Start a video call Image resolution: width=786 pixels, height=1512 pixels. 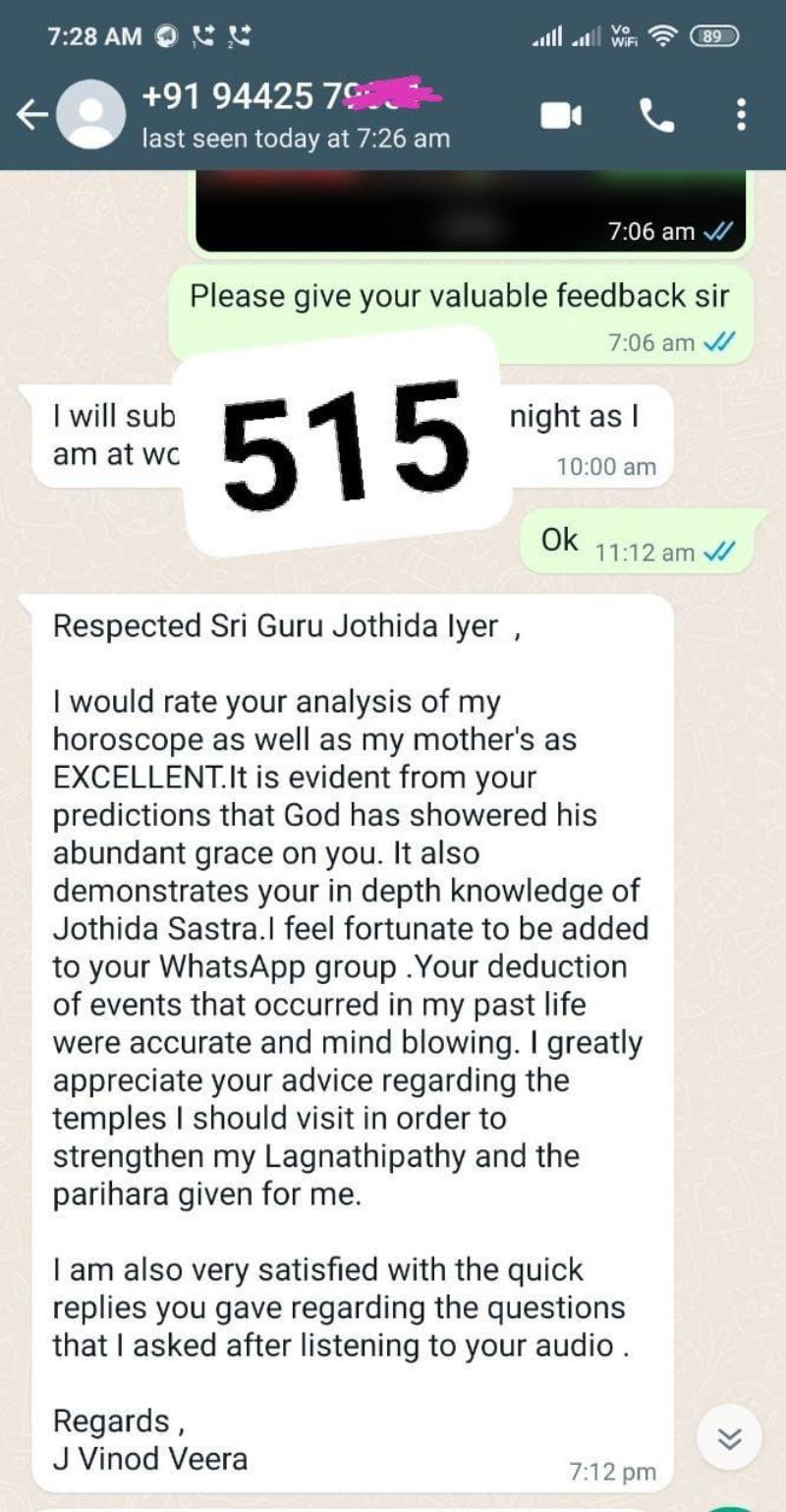(561, 116)
